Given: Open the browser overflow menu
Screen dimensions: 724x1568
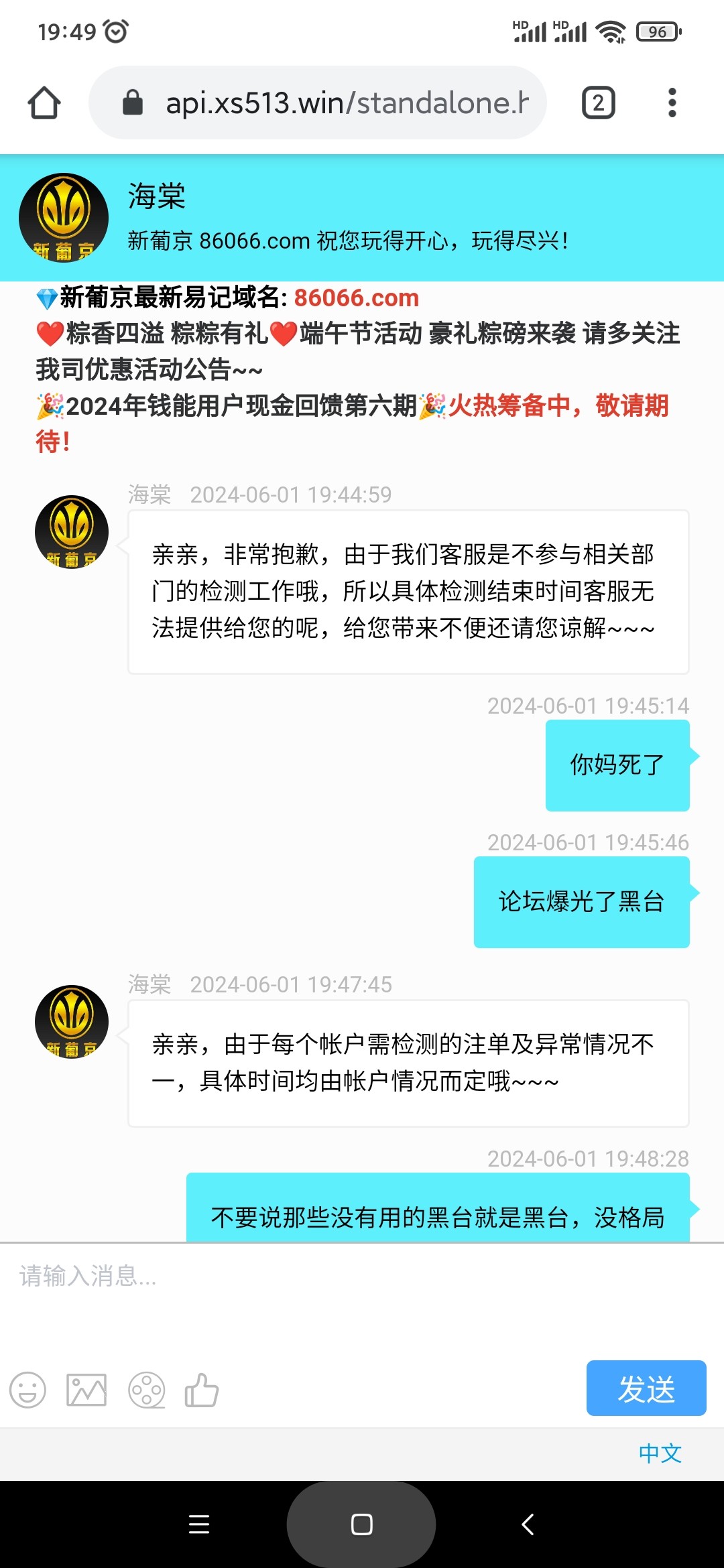Looking at the screenshot, I should (x=672, y=103).
